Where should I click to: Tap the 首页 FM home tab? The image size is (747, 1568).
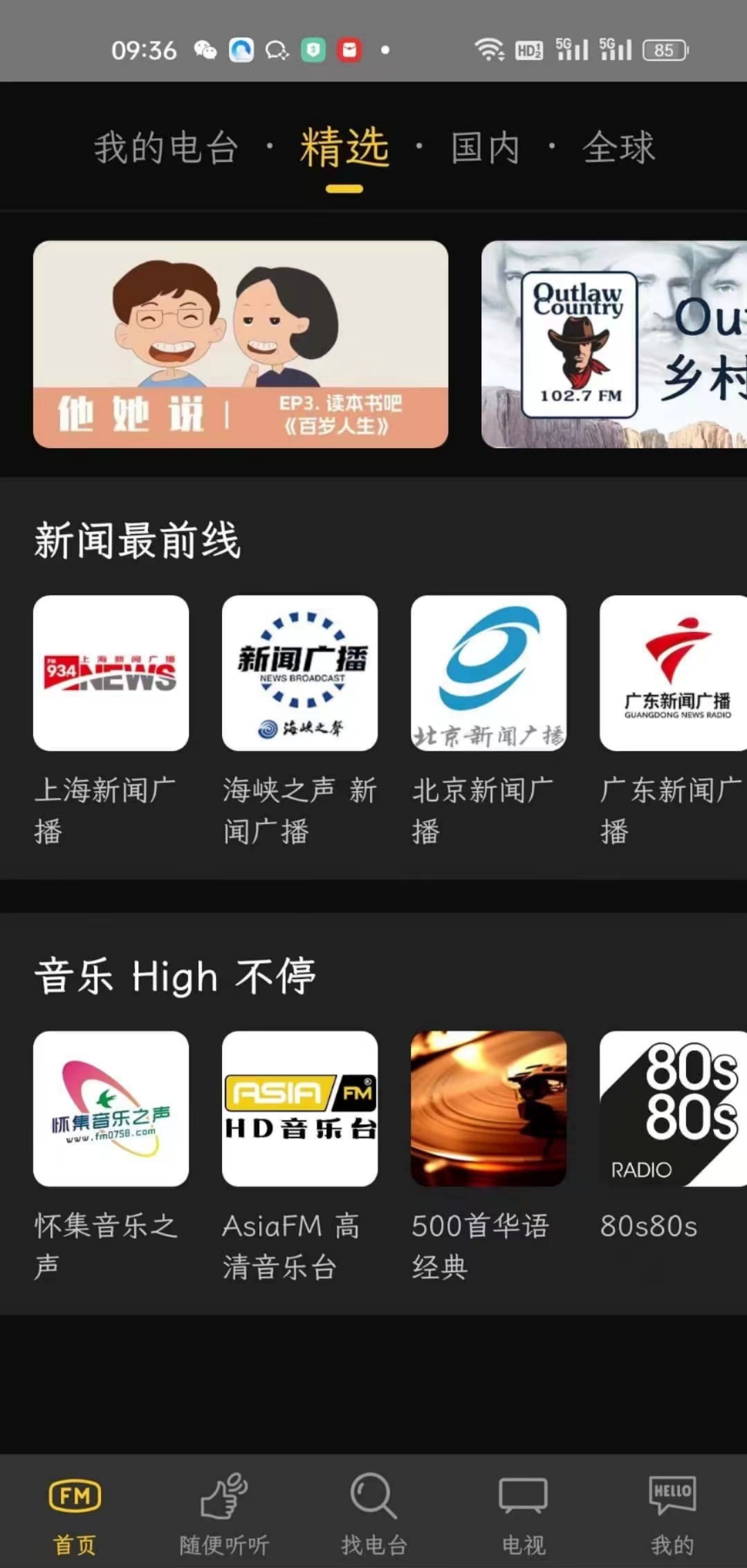coord(75,1513)
